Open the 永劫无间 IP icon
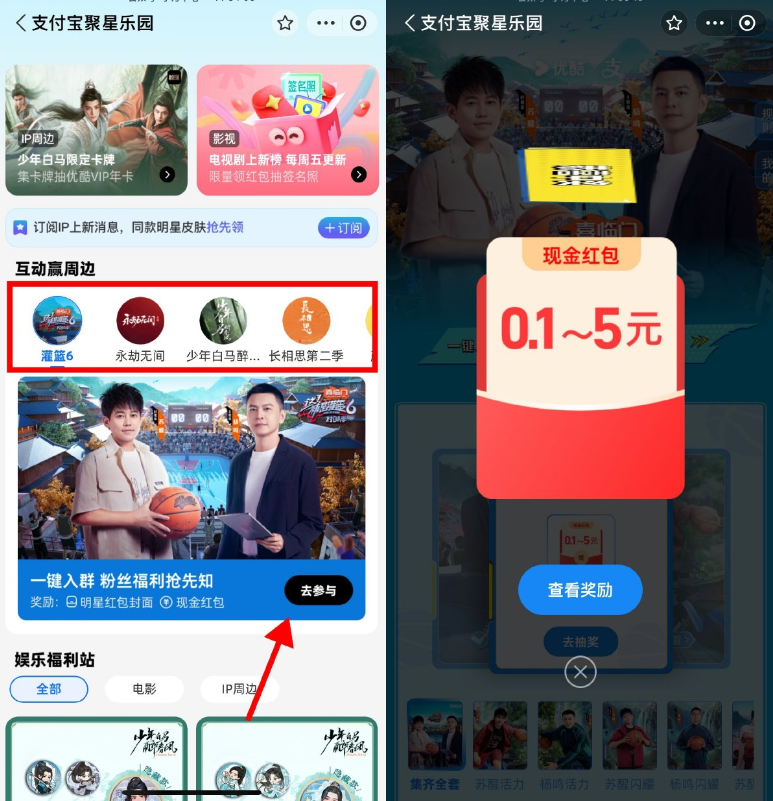The width and height of the screenshot is (773, 801). click(138, 318)
